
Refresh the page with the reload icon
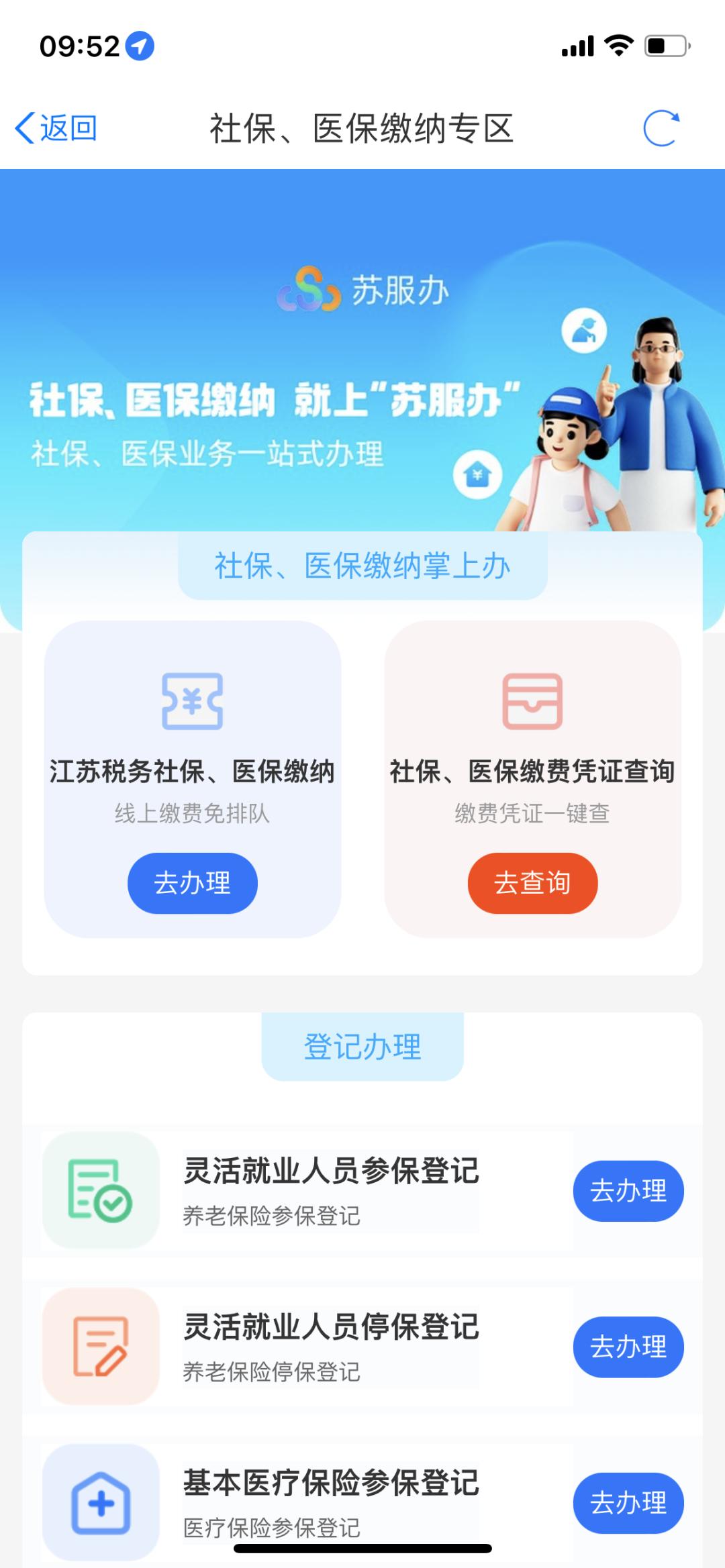coord(661,128)
